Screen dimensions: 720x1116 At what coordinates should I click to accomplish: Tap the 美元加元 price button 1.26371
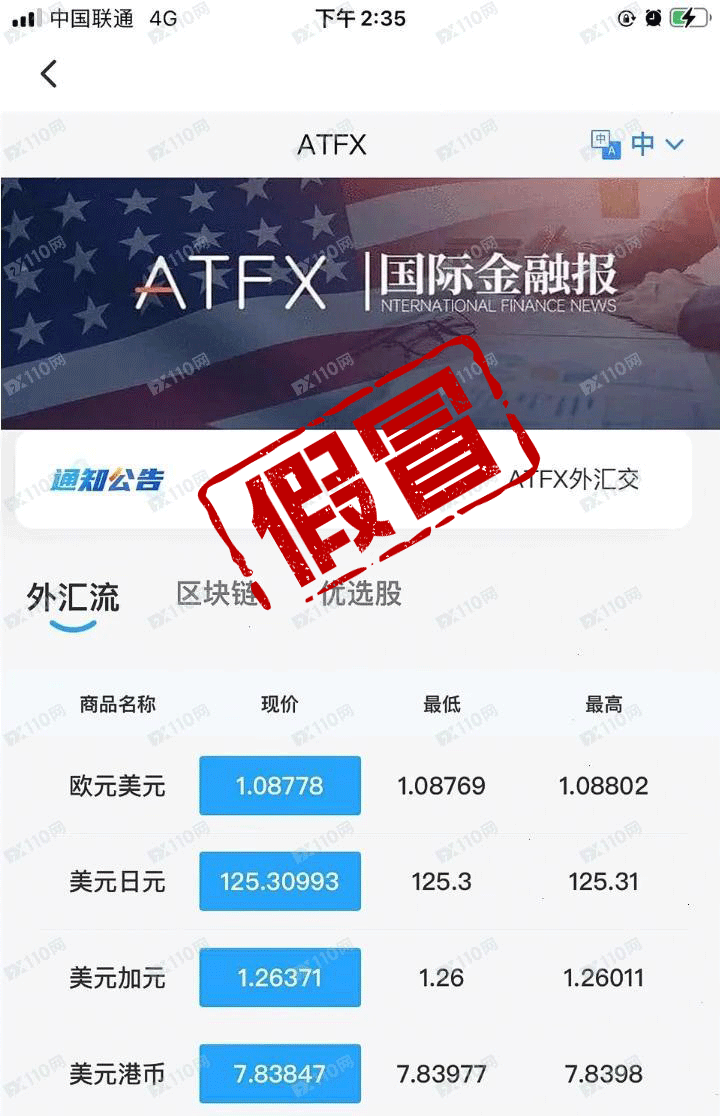coord(280,978)
